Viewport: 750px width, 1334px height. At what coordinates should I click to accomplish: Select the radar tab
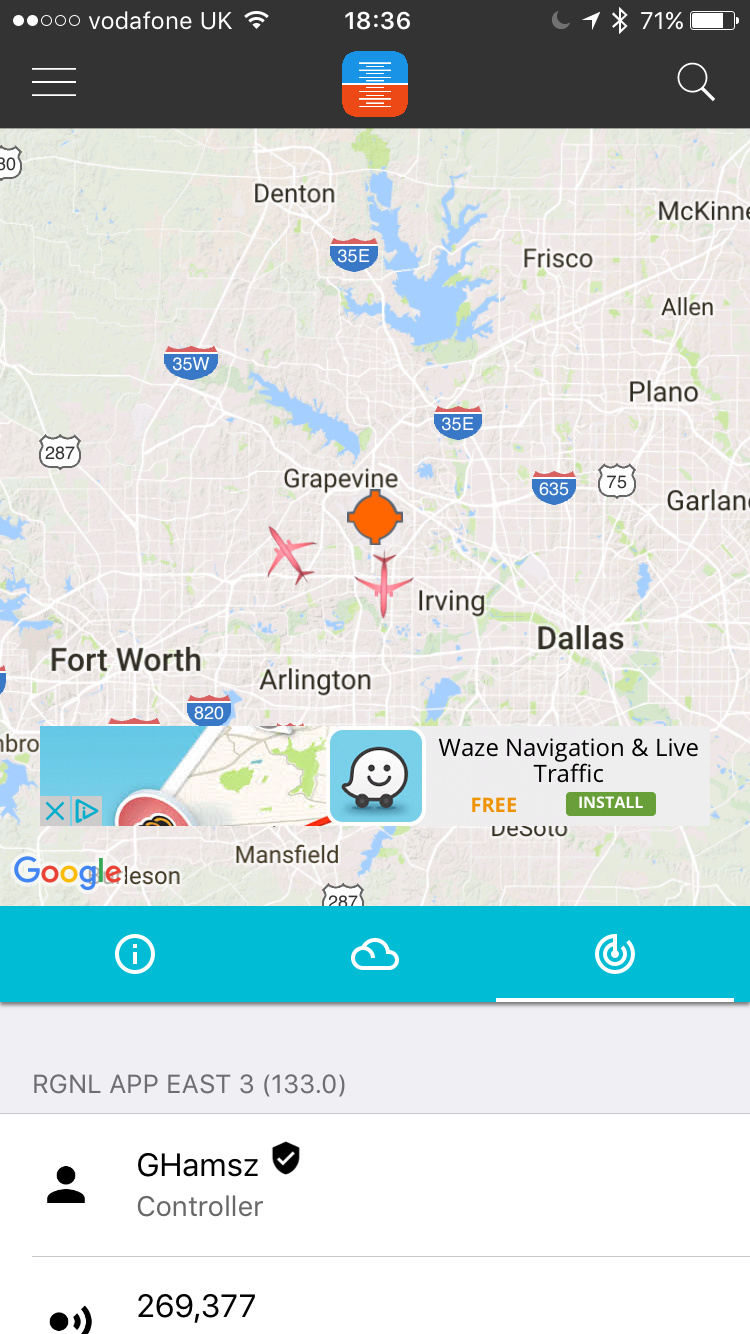[614, 956]
